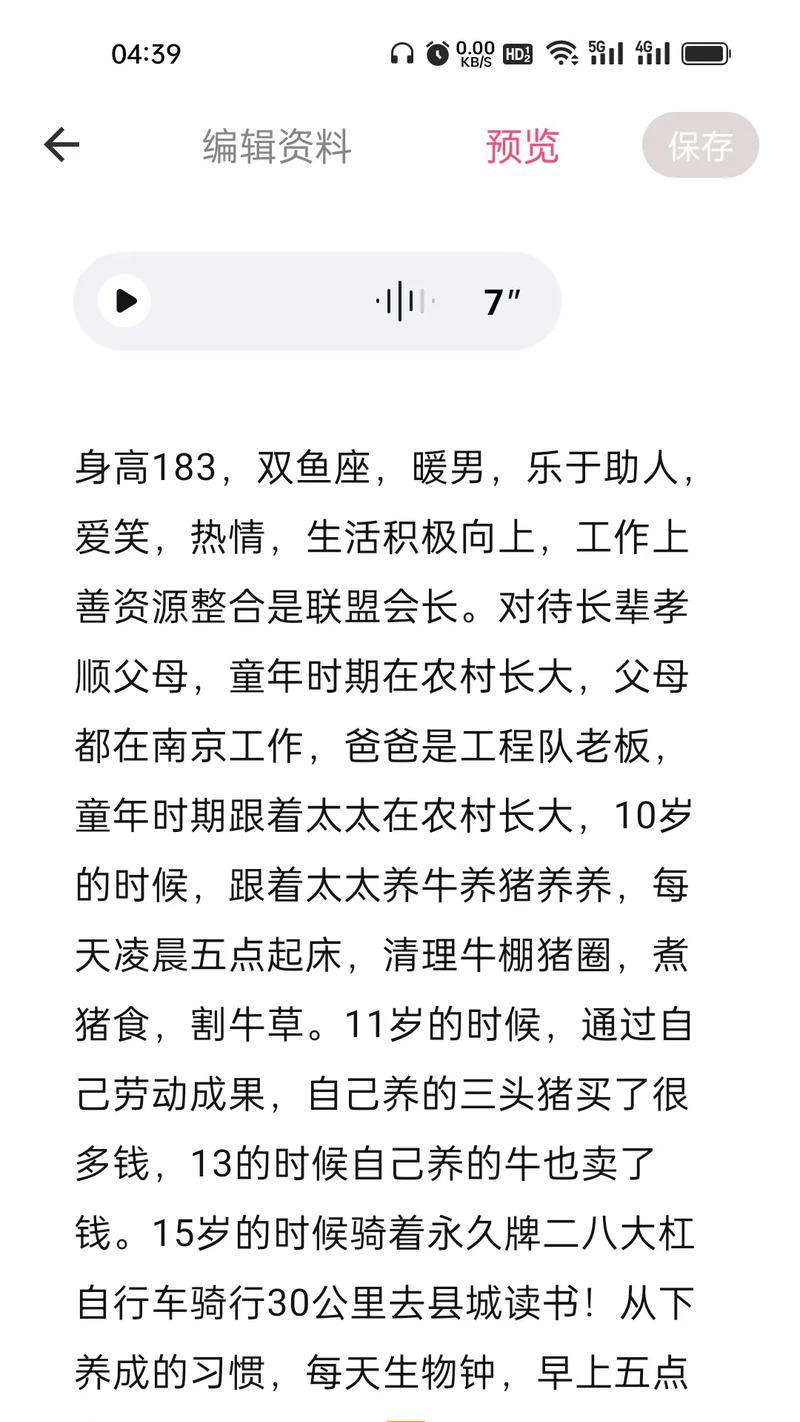The height and width of the screenshot is (1422, 800).
Task: Switch to the 编辑资料 tab
Action: [x=277, y=146]
